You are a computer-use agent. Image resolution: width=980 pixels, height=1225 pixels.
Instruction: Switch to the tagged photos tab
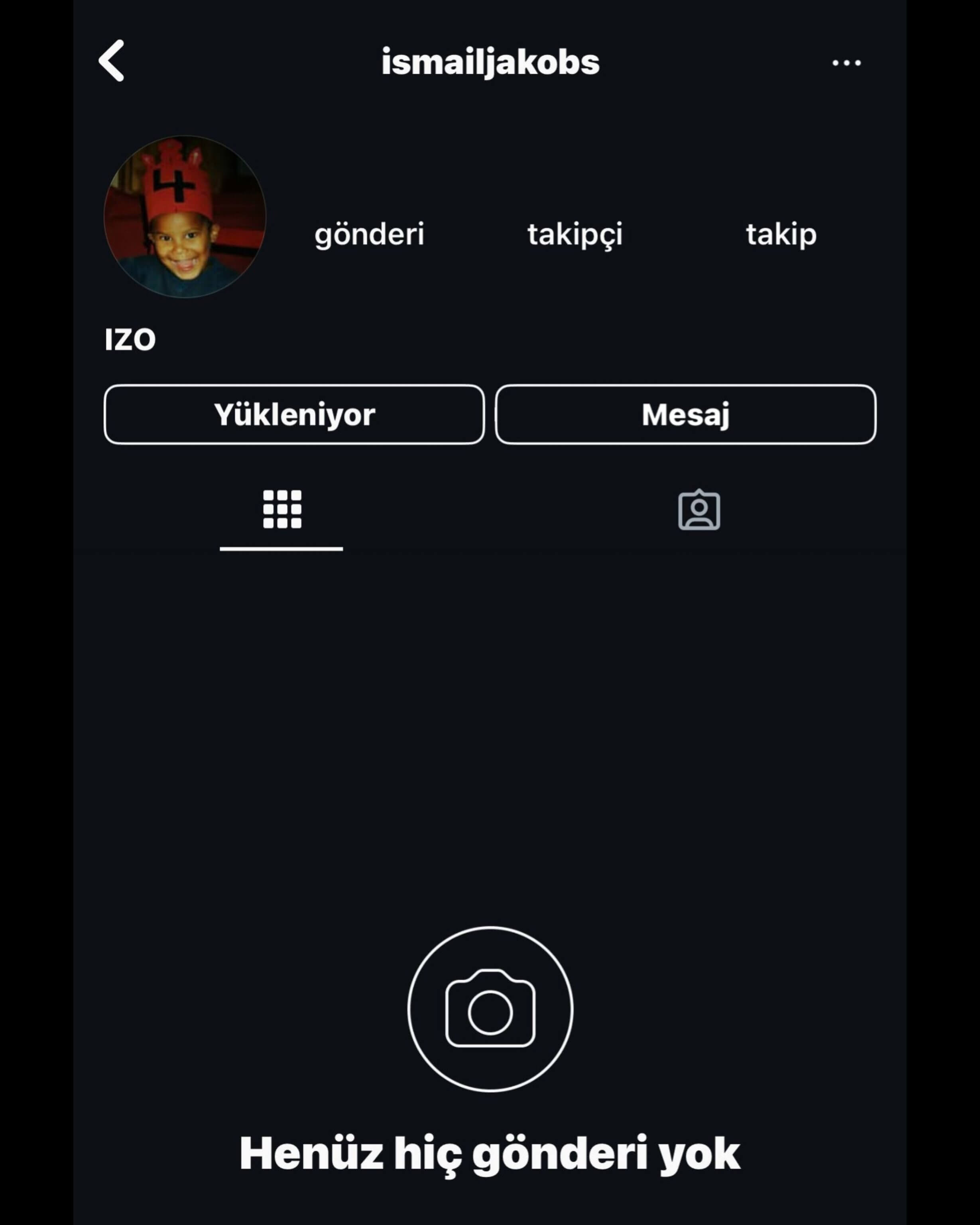tap(699, 510)
